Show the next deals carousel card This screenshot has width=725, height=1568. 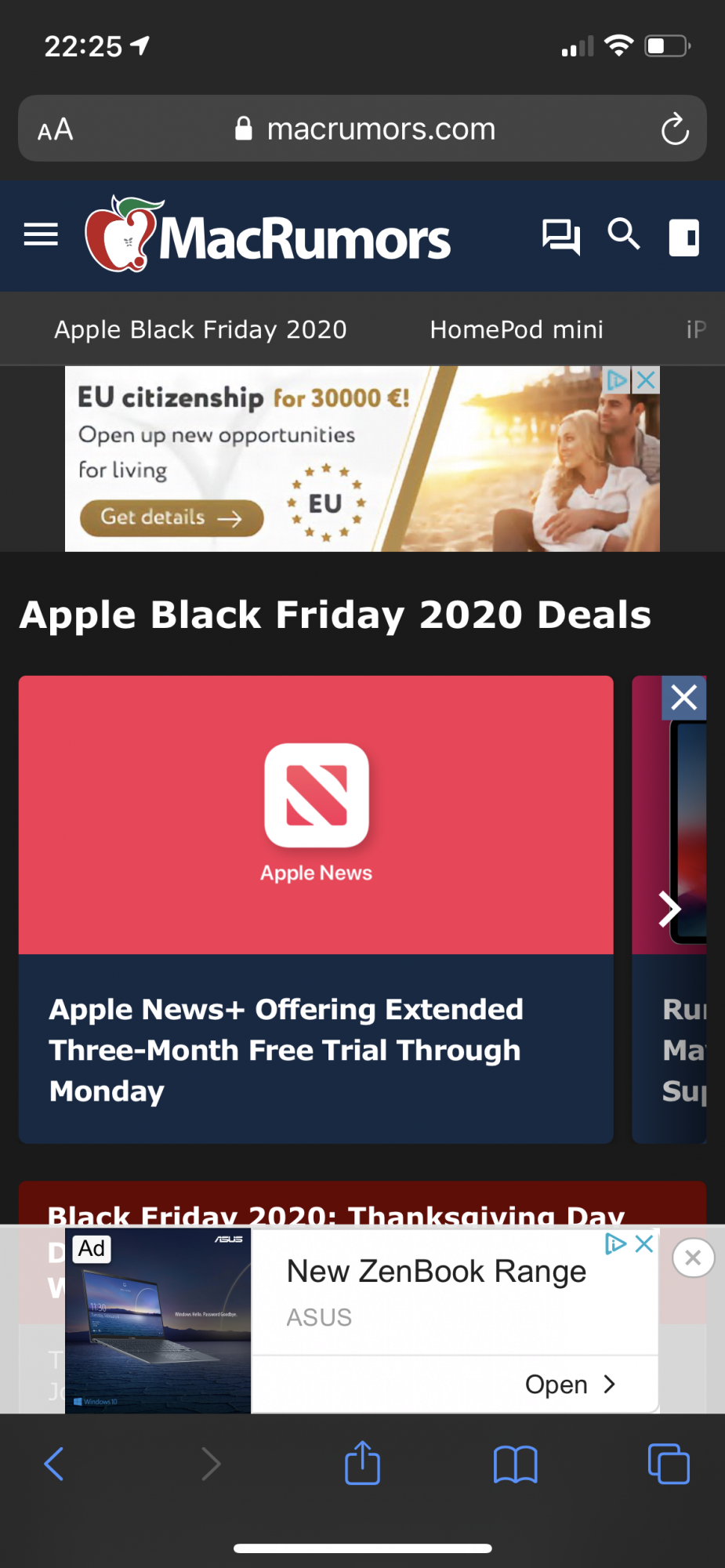point(669,909)
